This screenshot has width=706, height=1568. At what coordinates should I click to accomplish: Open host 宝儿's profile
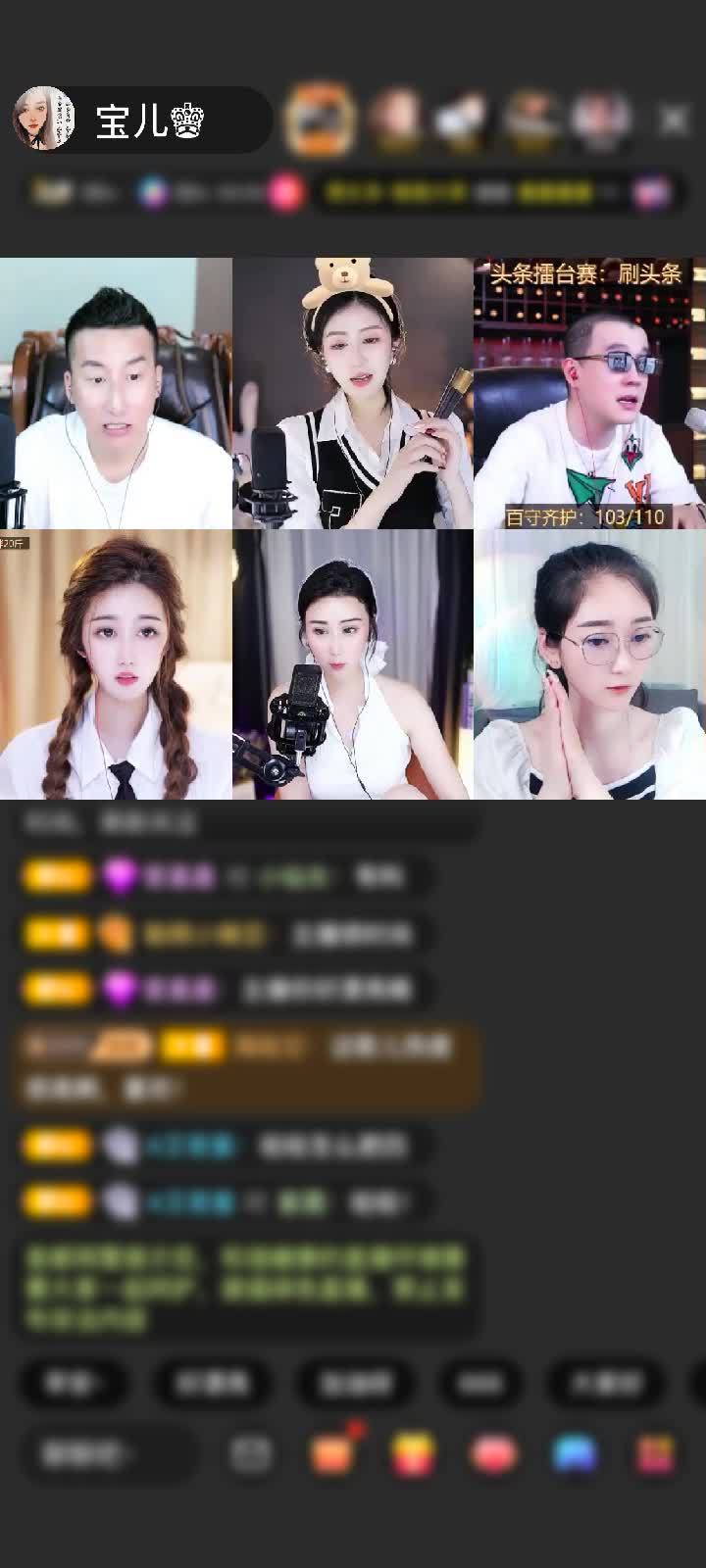44,120
